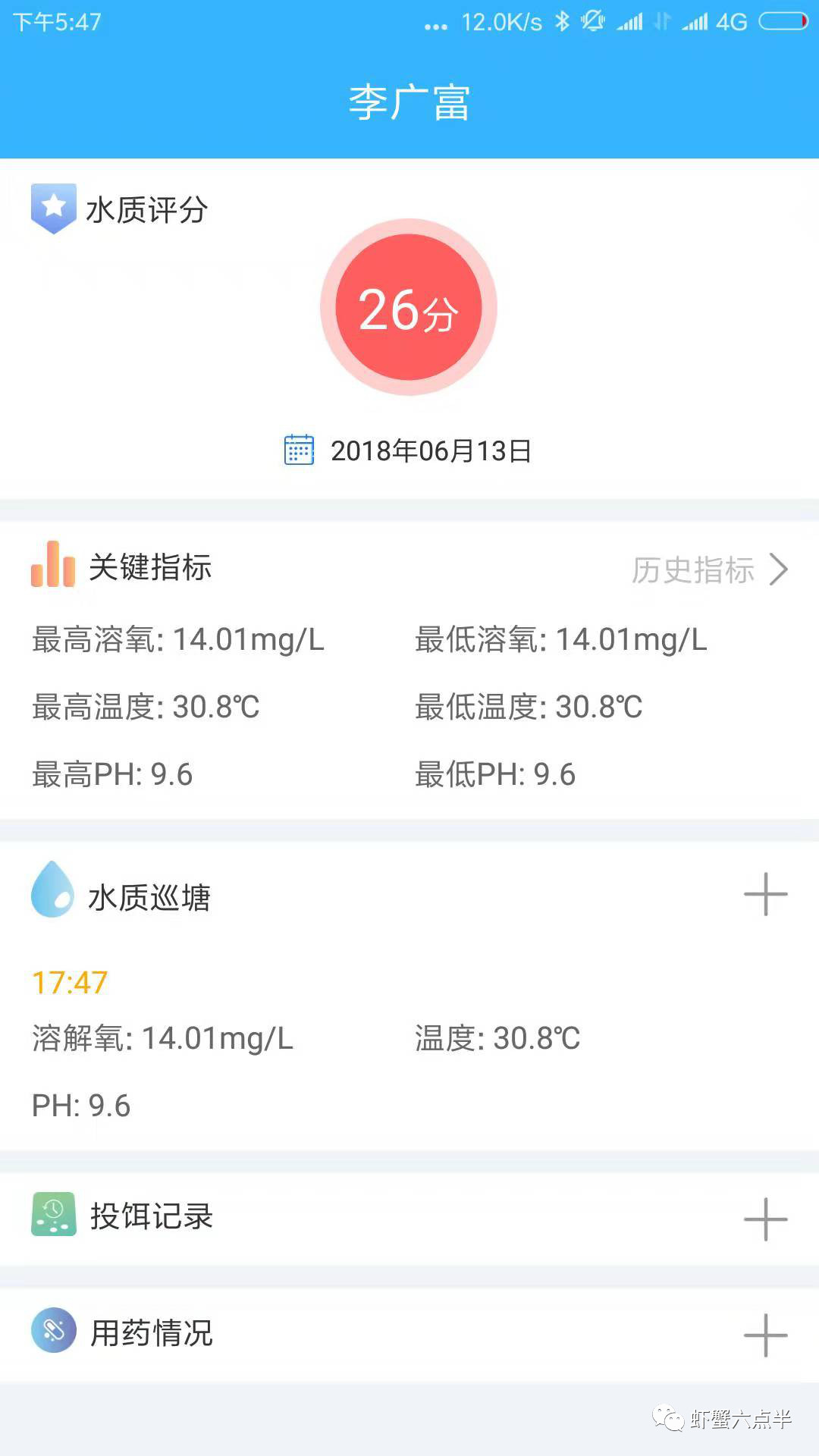
Task: Add a new 水质巡塘 entry via plus
Action: coord(767,895)
